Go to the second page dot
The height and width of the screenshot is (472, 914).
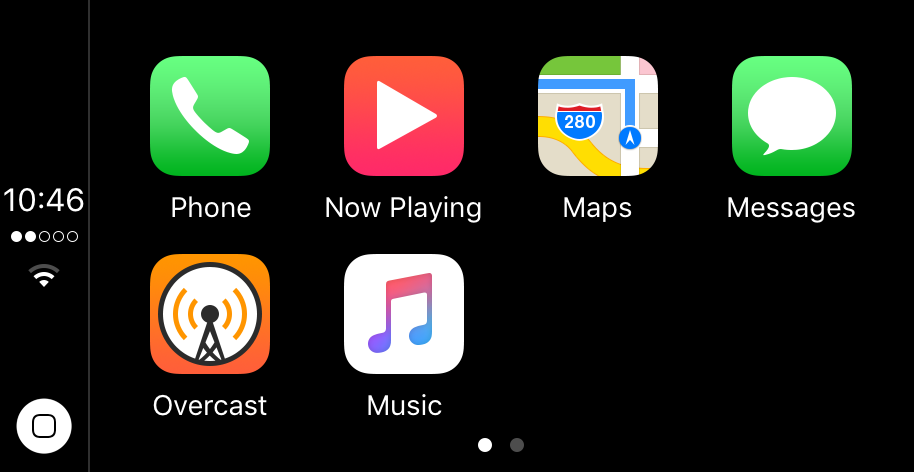point(516,445)
